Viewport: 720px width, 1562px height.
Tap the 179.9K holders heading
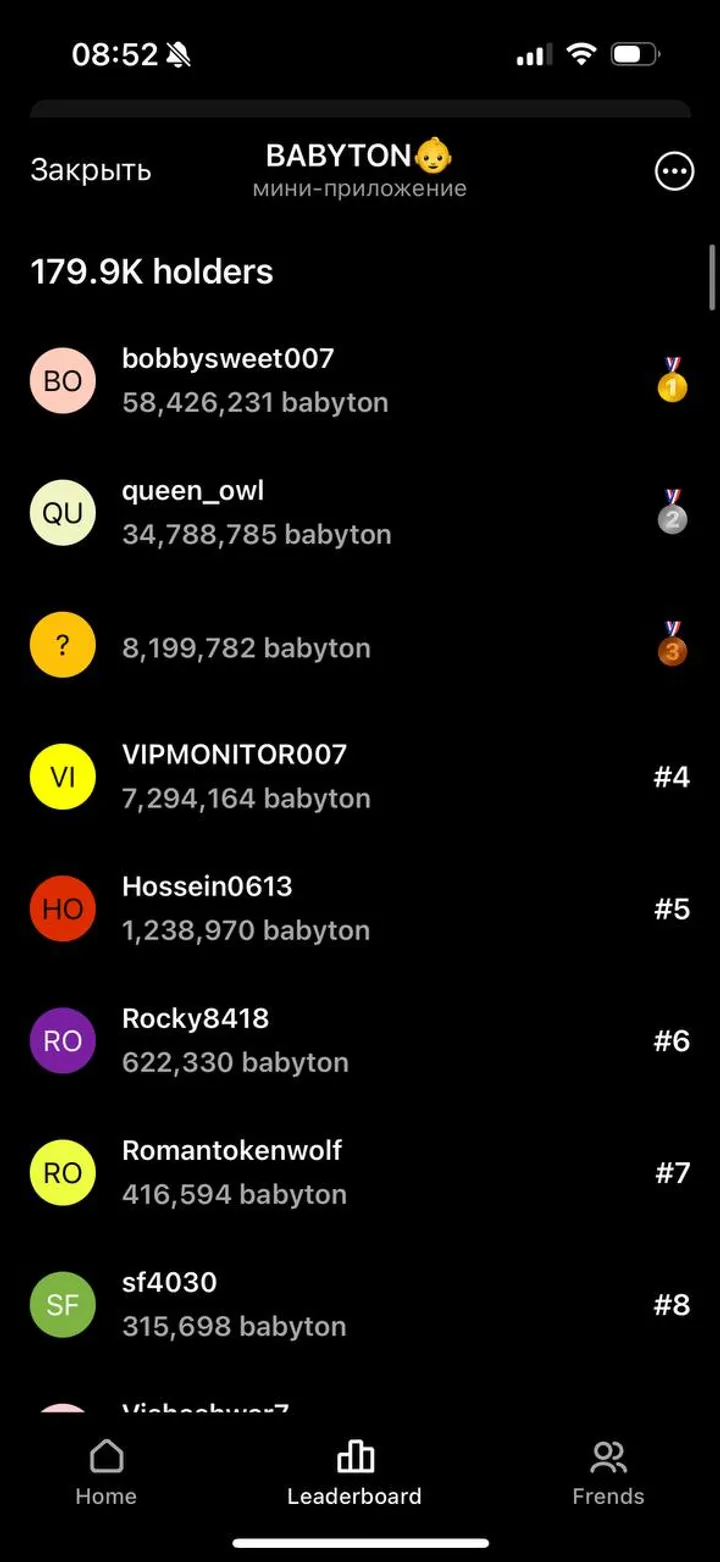point(151,271)
